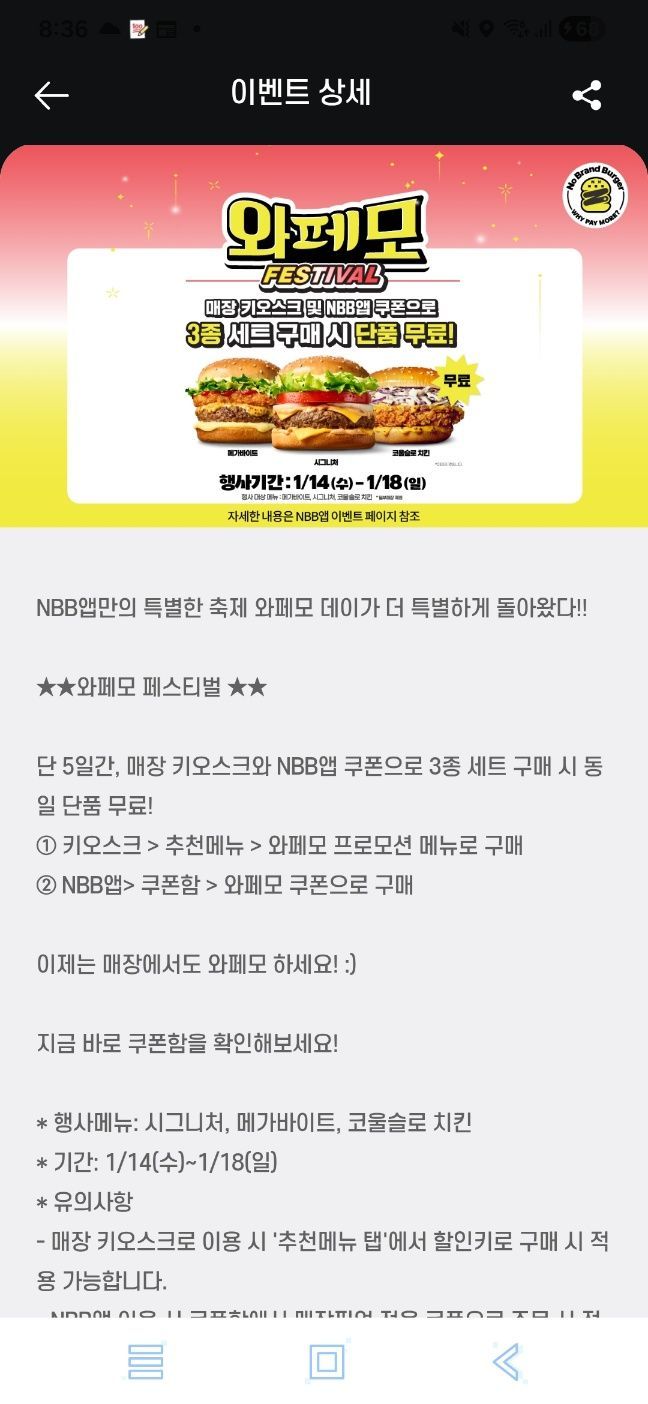Open recent apps from navigation bar
648x1404 pixels.
coord(146,1362)
